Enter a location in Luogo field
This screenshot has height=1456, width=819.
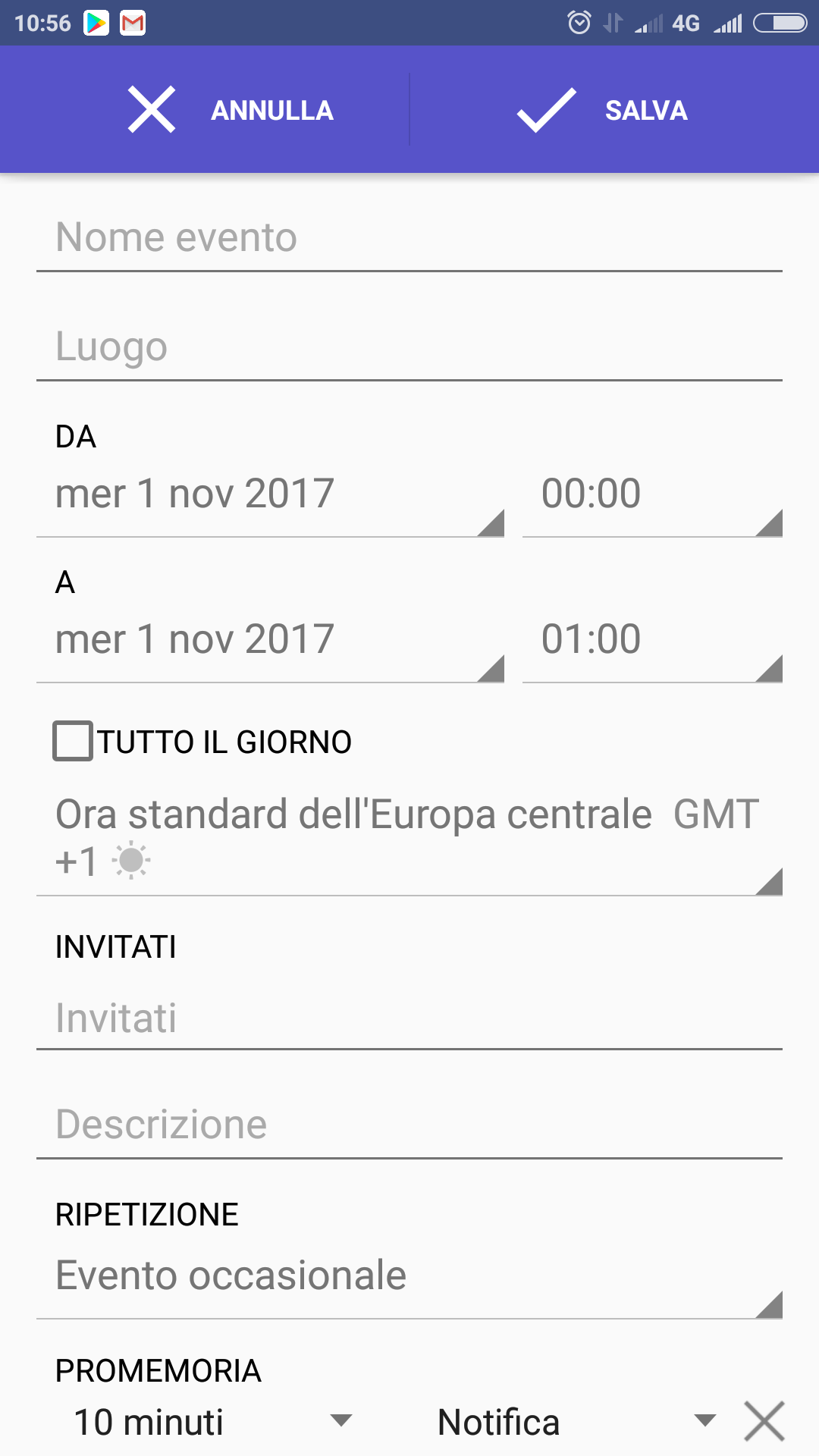pyautogui.click(x=409, y=347)
